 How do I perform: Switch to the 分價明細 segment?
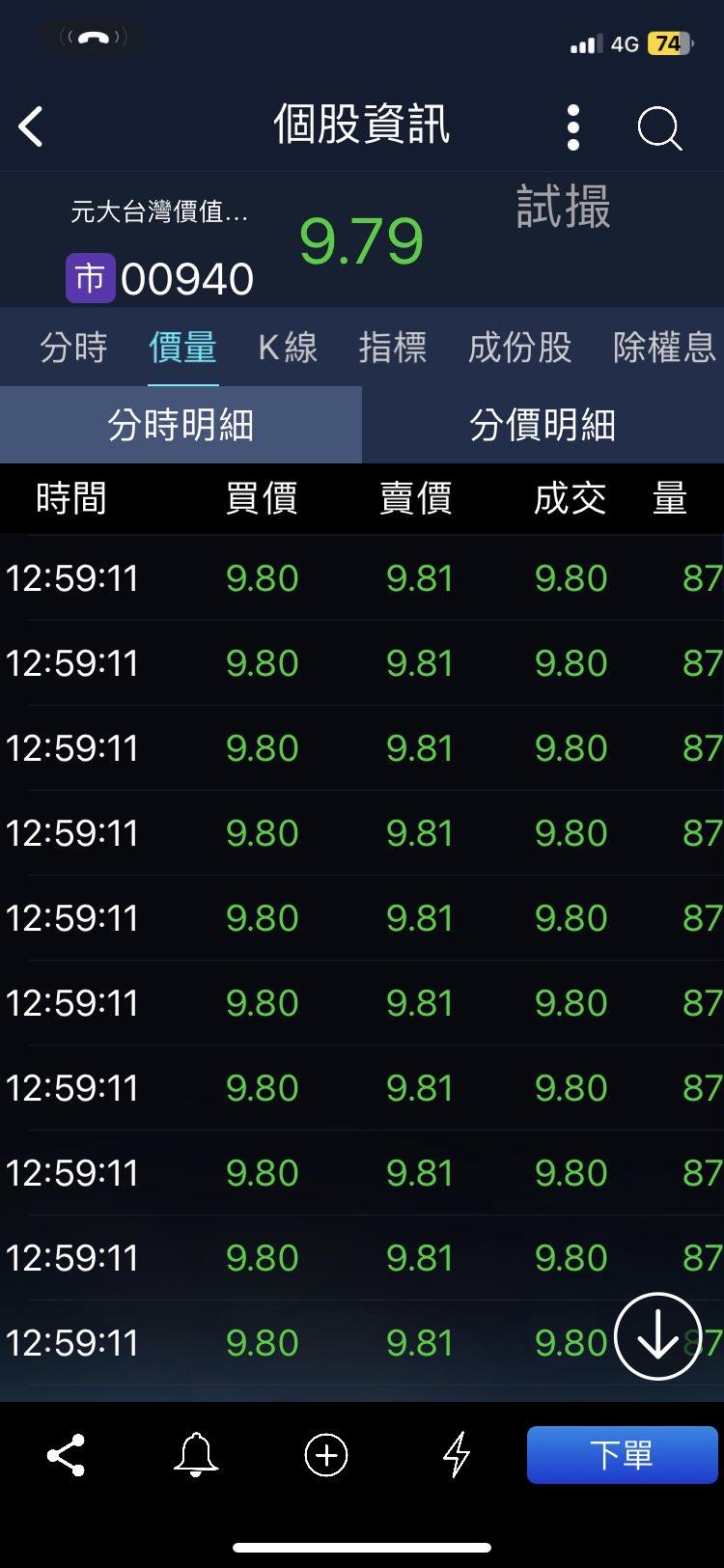543,425
